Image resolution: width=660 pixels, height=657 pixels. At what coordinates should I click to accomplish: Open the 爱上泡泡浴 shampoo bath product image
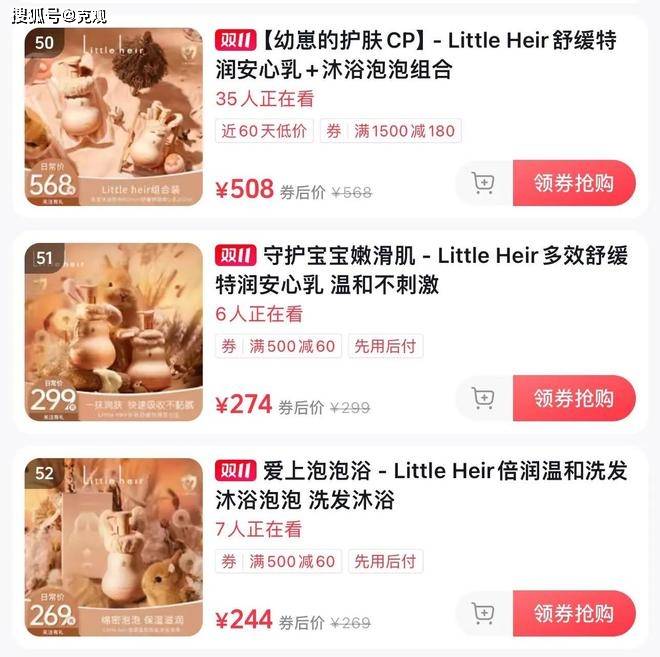click(x=113, y=546)
